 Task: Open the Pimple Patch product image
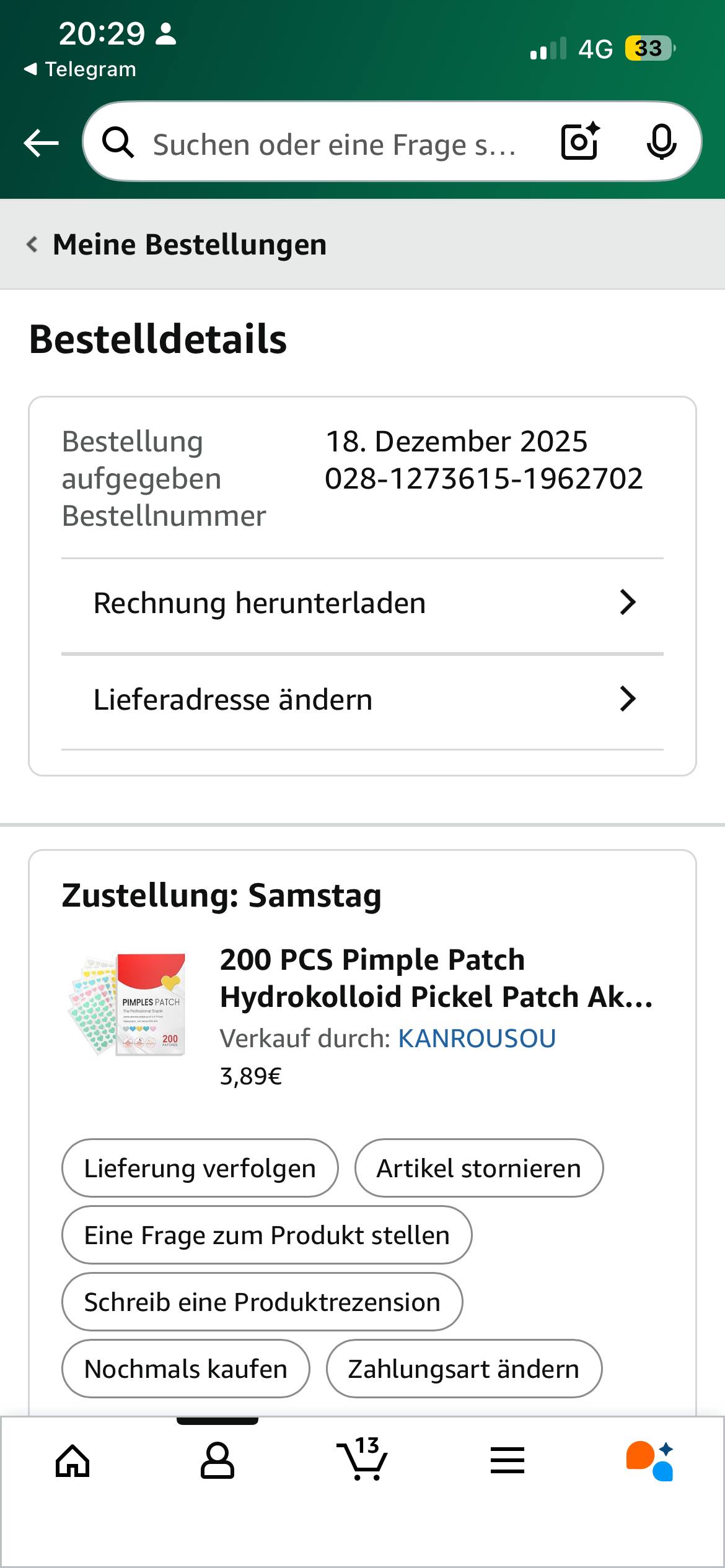[128, 1004]
